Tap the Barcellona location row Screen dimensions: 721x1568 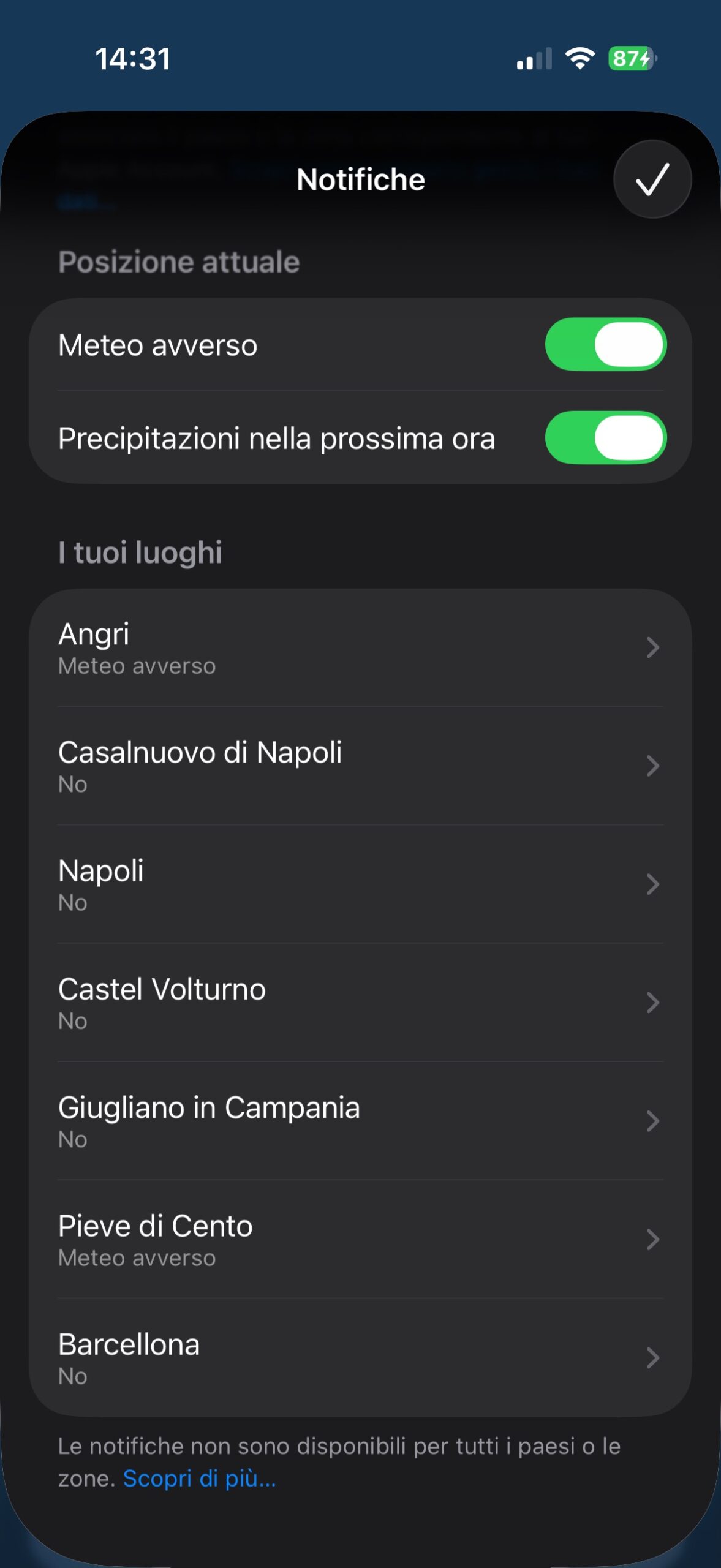(360, 1357)
